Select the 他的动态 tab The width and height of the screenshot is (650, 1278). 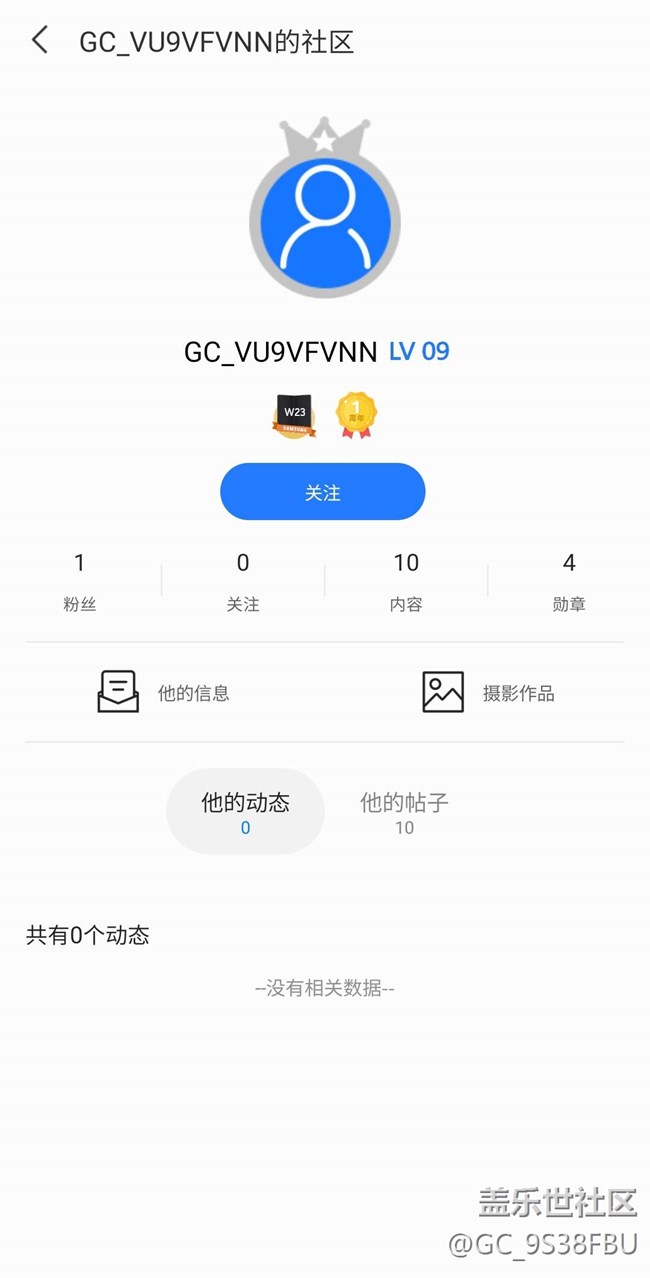(x=245, y=811)
